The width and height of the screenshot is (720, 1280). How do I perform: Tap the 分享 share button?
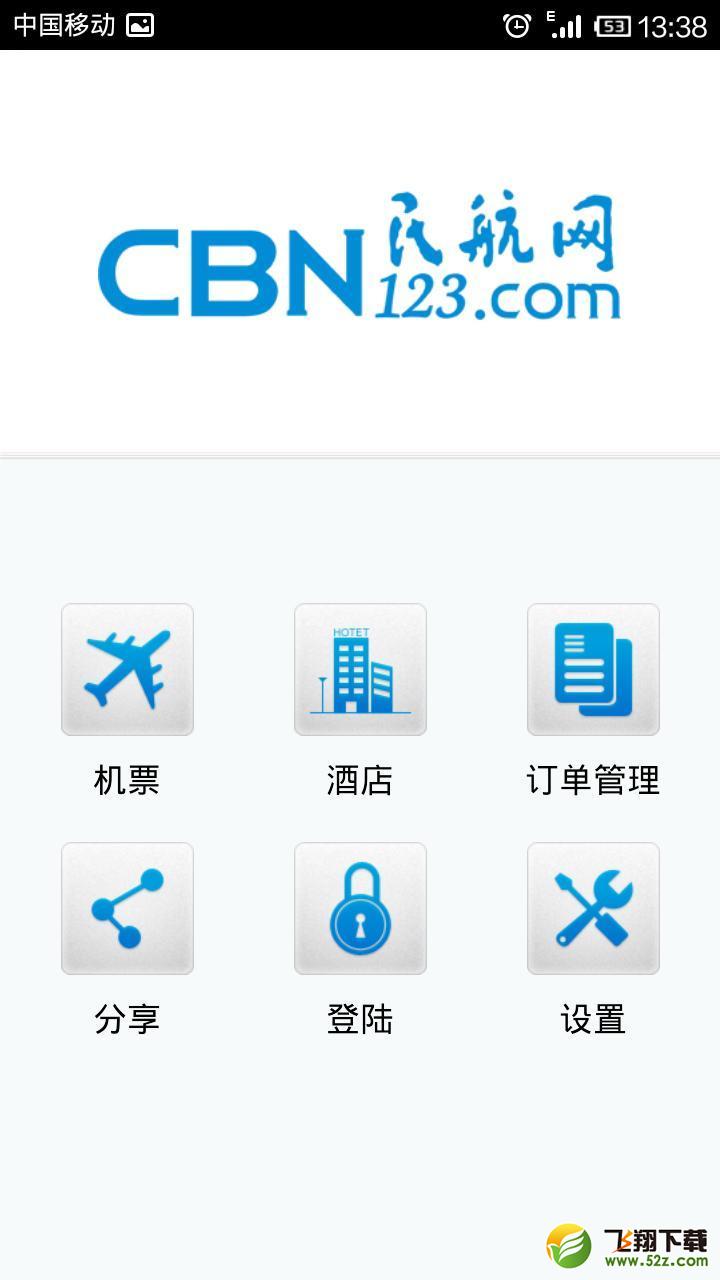127,908
